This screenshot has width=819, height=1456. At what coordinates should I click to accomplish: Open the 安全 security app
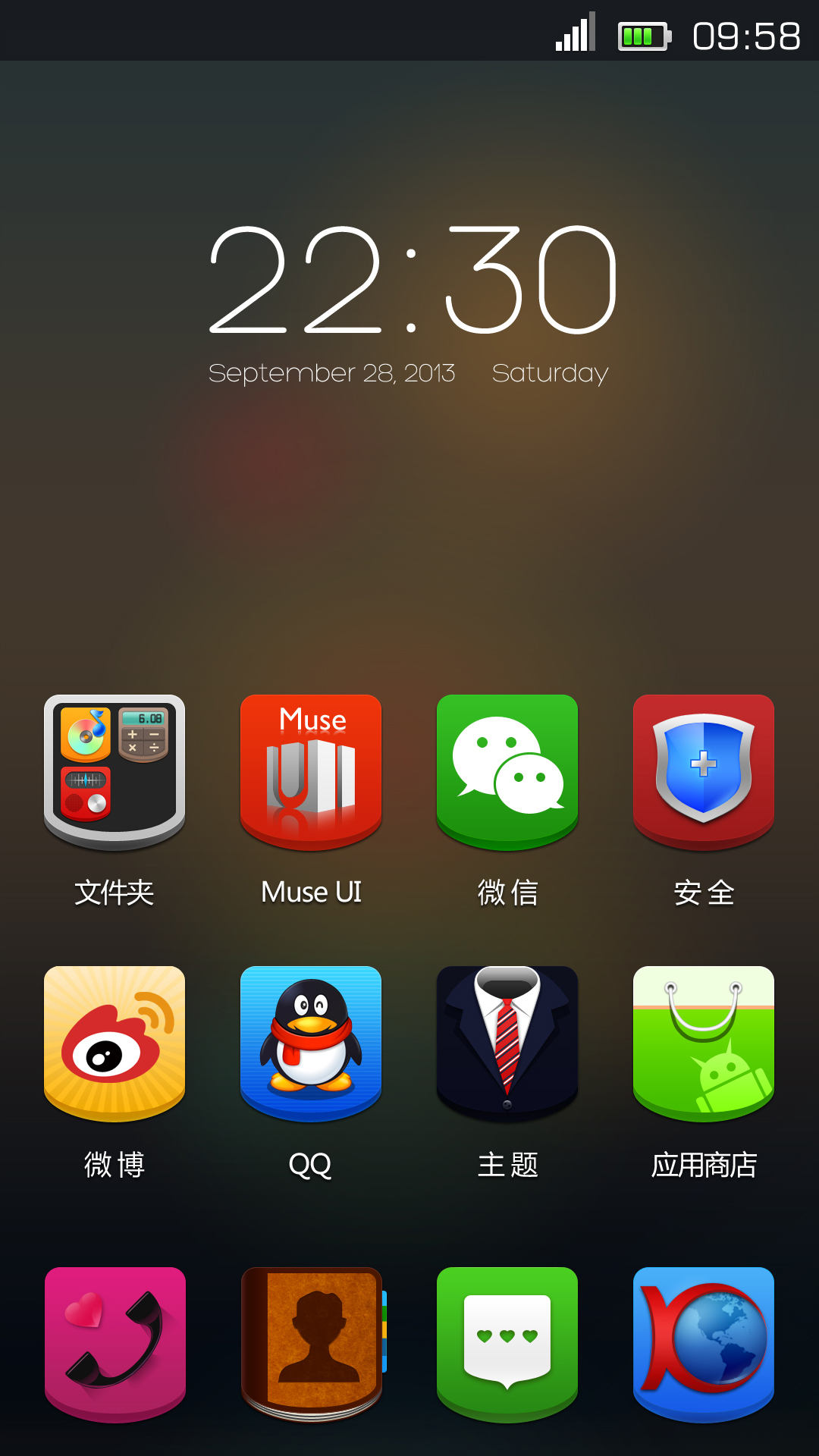point(704,771)
